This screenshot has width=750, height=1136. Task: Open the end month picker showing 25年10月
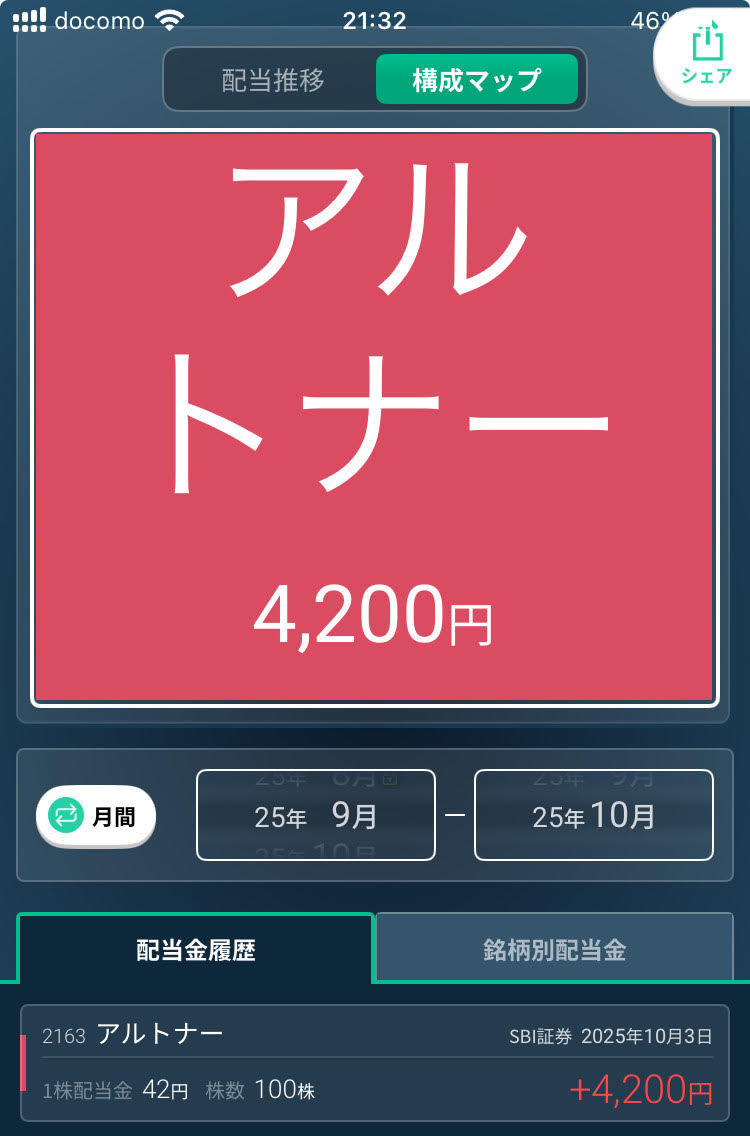[x=593, y=815]
